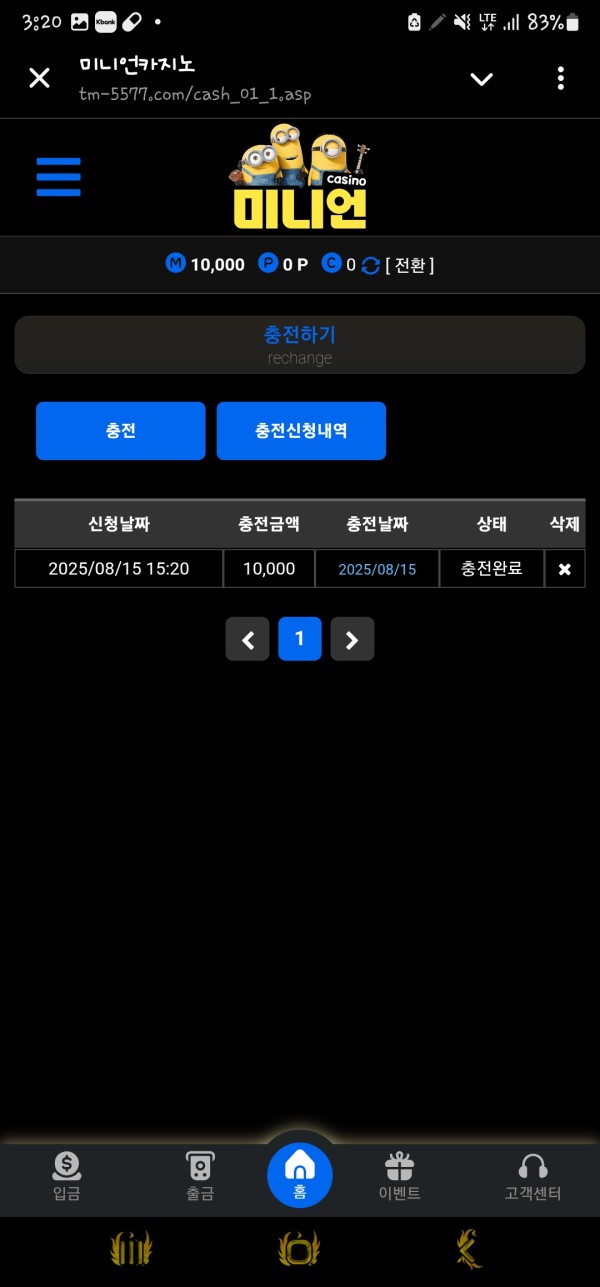Open the browser overflow menu

point(560,78)
